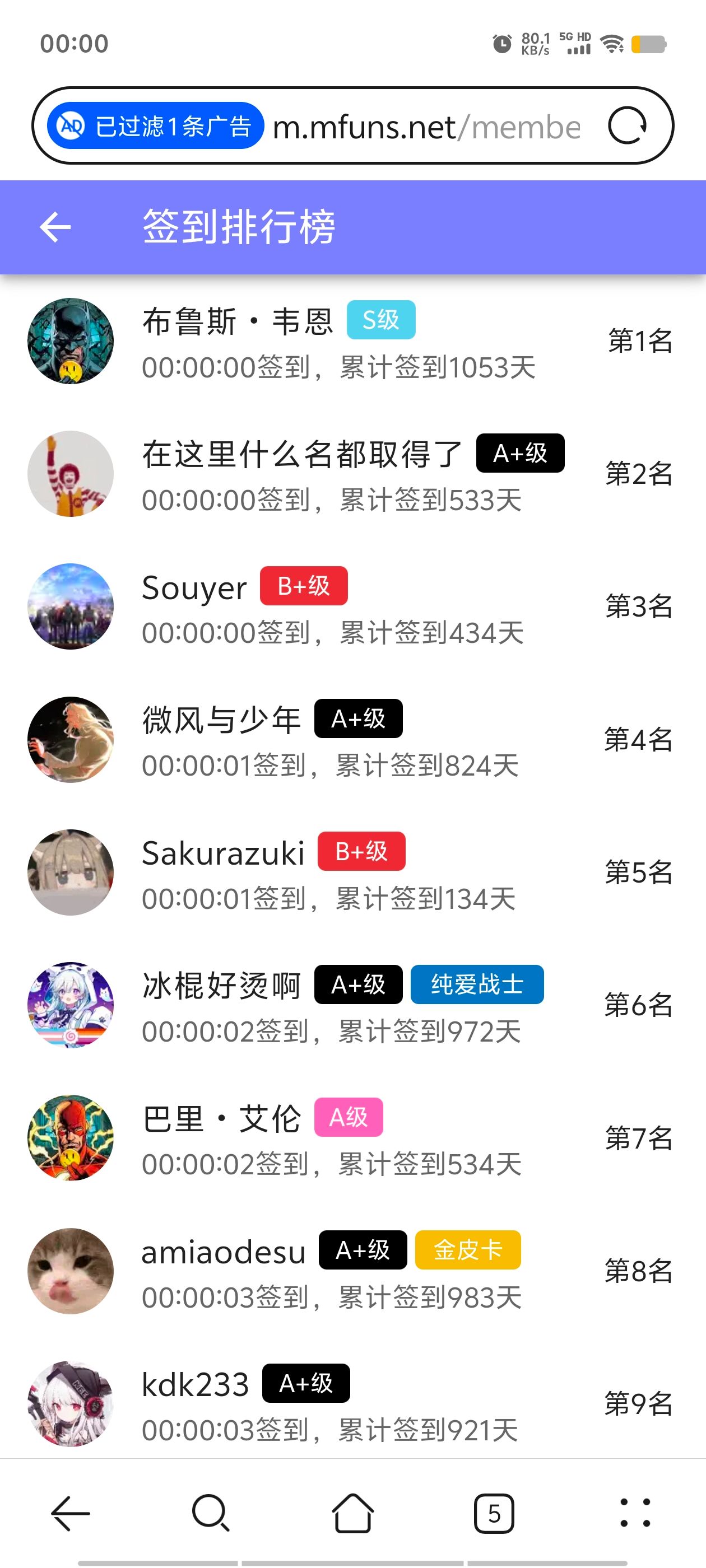Select the S级 badge next to 布鲁斯·韦恩
This screenshot has width=706, height=1568.
pos(380,319)
